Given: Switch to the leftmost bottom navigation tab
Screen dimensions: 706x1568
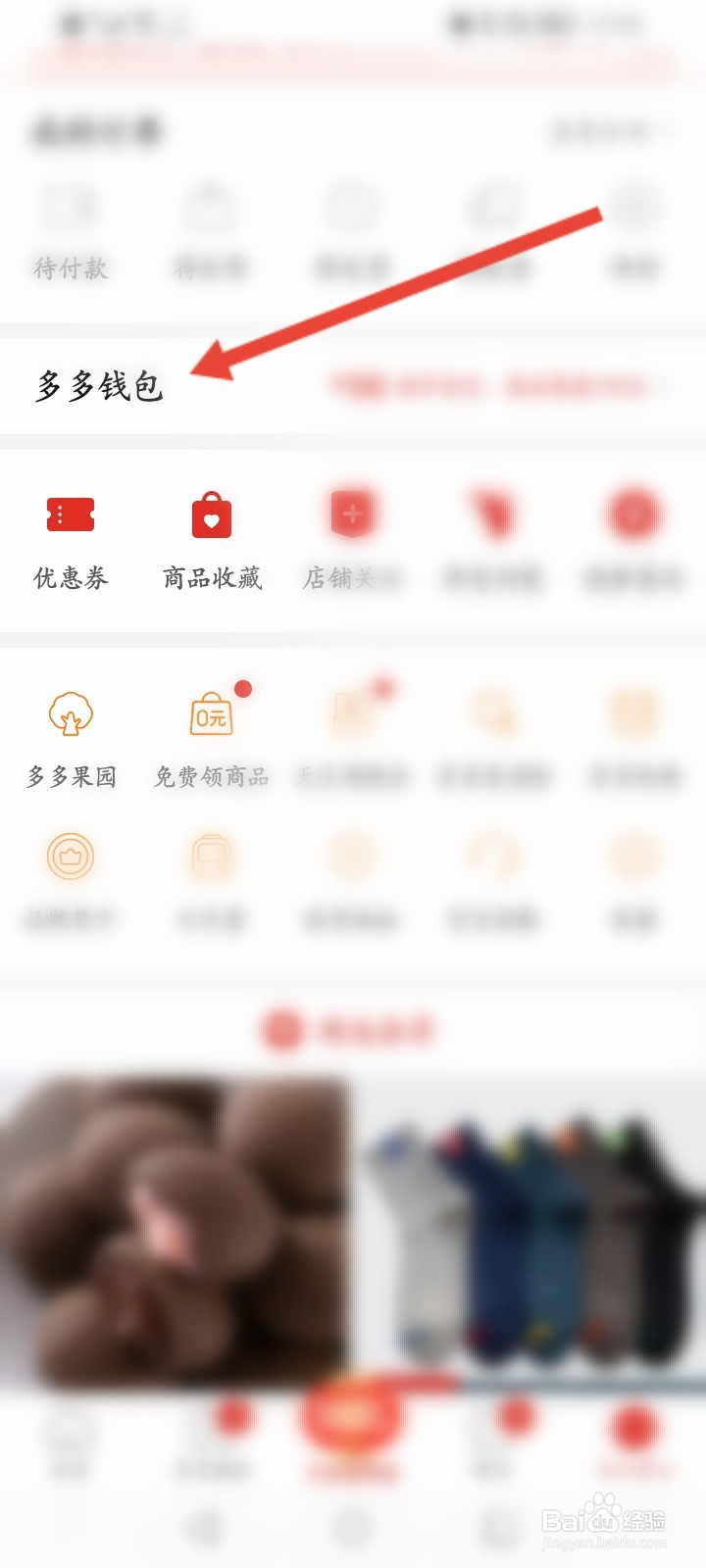Looking at the screenshot, I should click(69, 1439).
